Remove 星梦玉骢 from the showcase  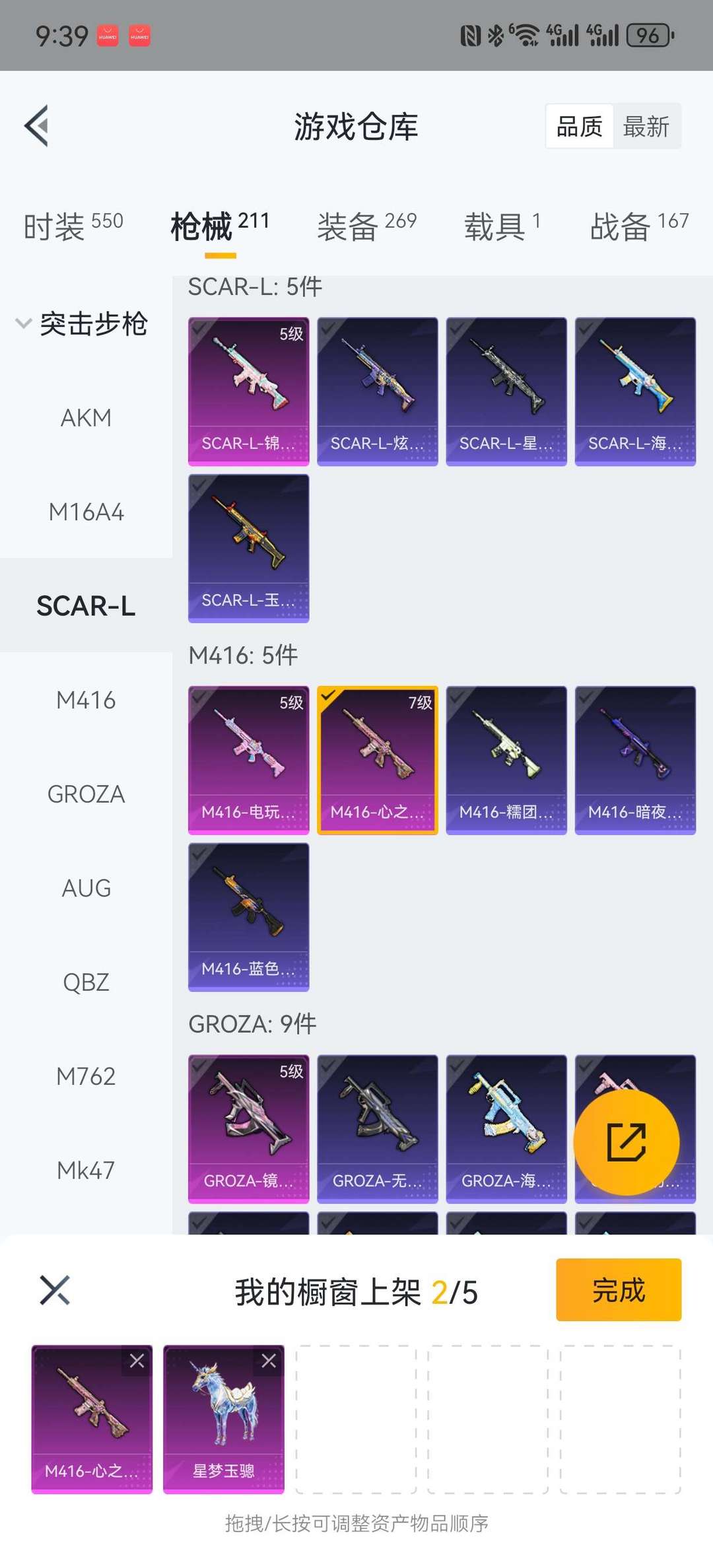coord(269,1361)
